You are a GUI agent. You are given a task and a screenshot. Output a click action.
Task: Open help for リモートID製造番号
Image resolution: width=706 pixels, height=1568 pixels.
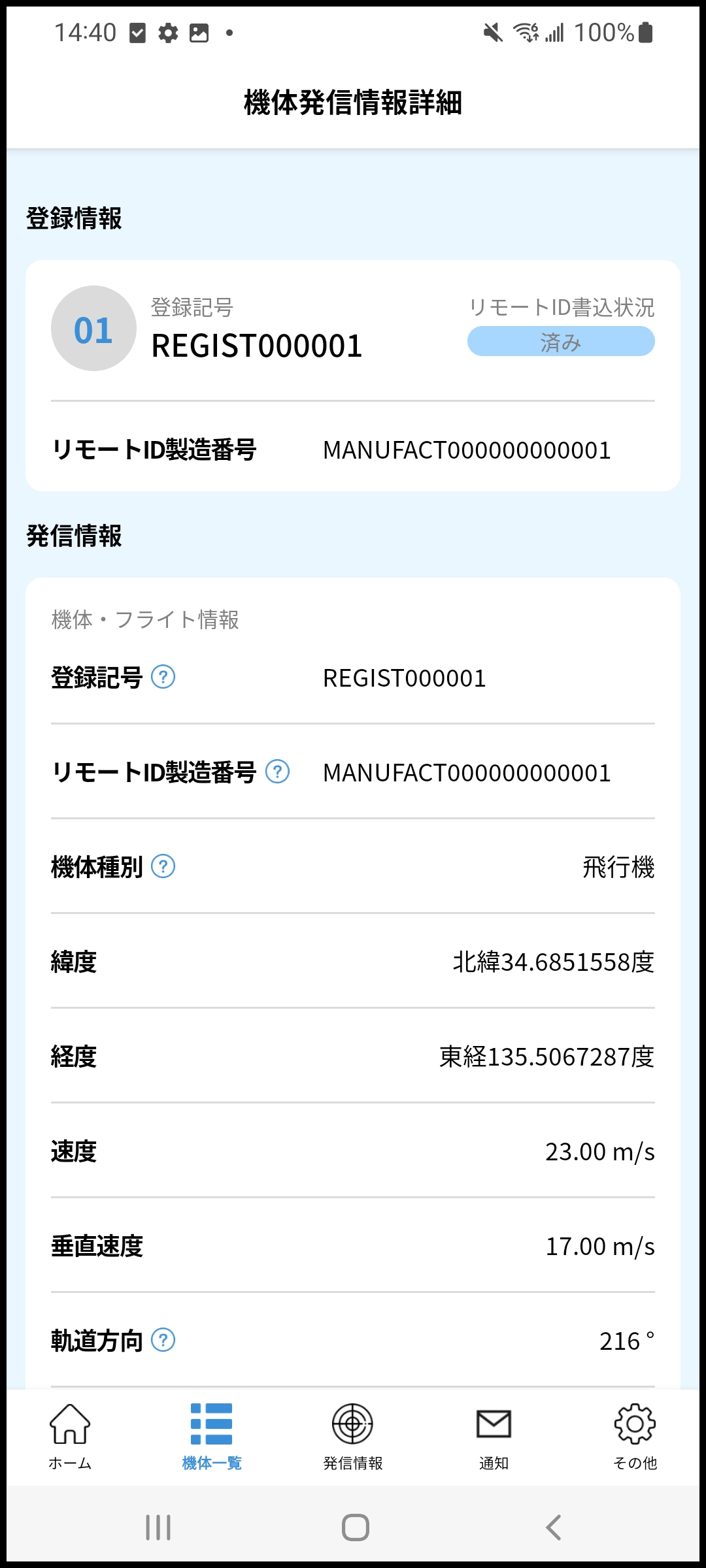pos(277,772)
